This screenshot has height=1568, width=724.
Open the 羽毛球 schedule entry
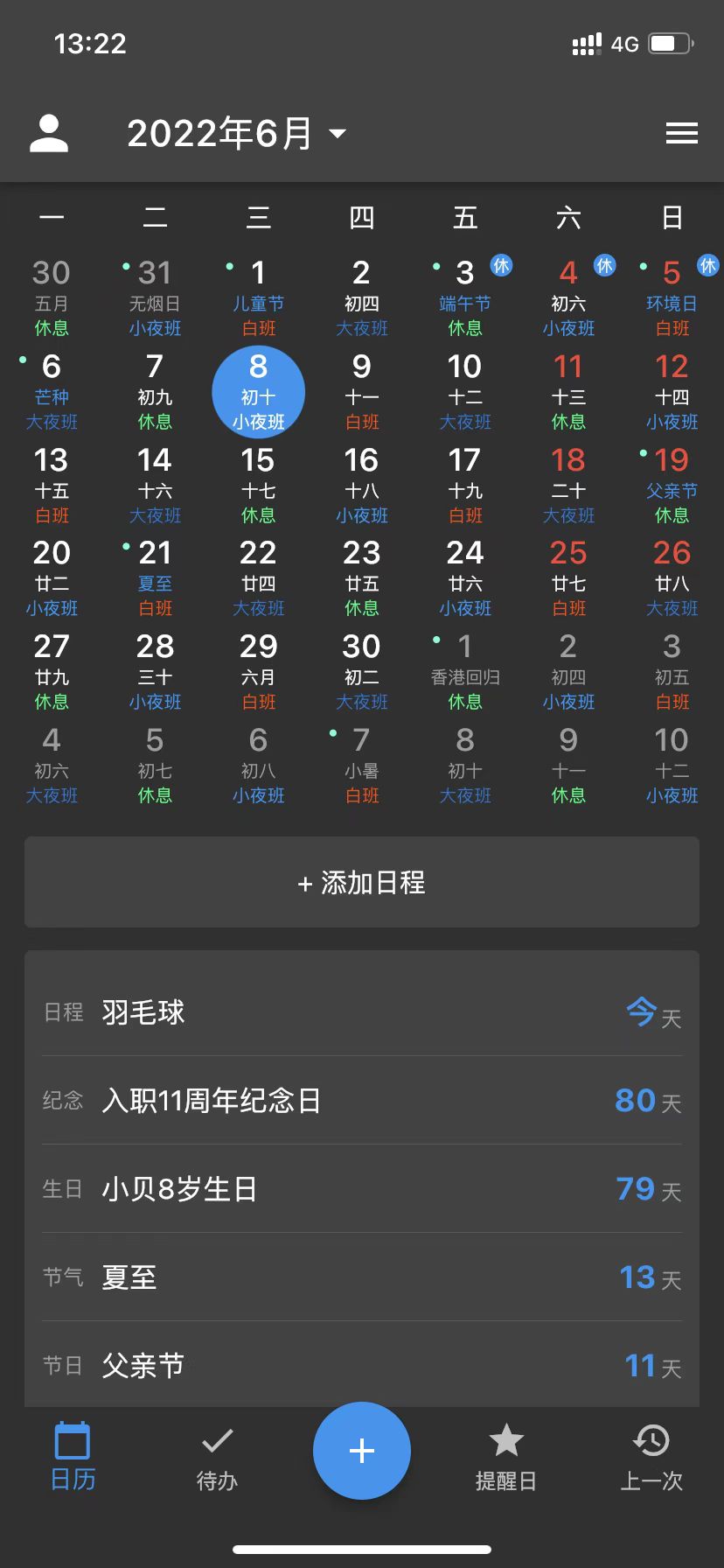pos(362,1012)
